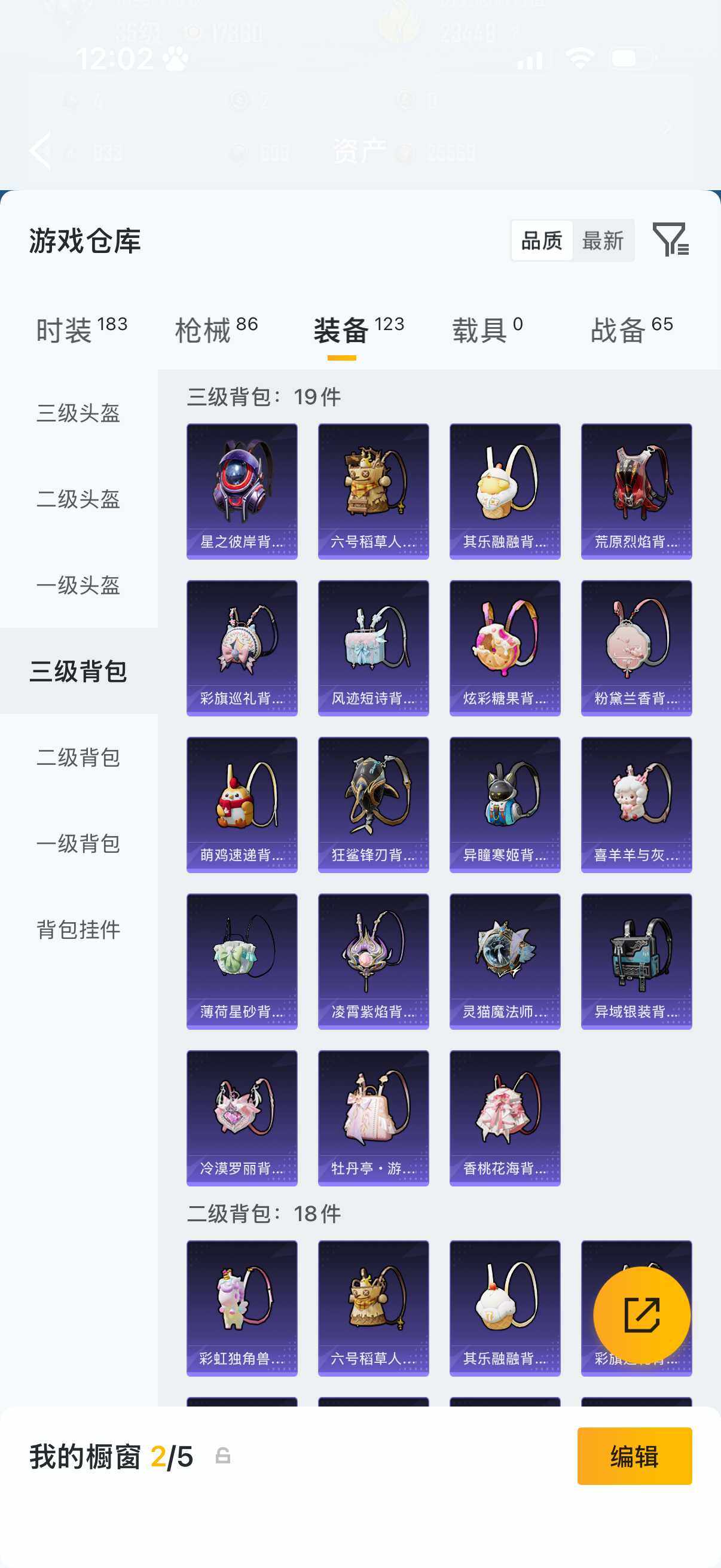Image resolution: width=721 pixels, height=1568 pixels.
Task: Switch to the 载具 tab
Action: 487,330
